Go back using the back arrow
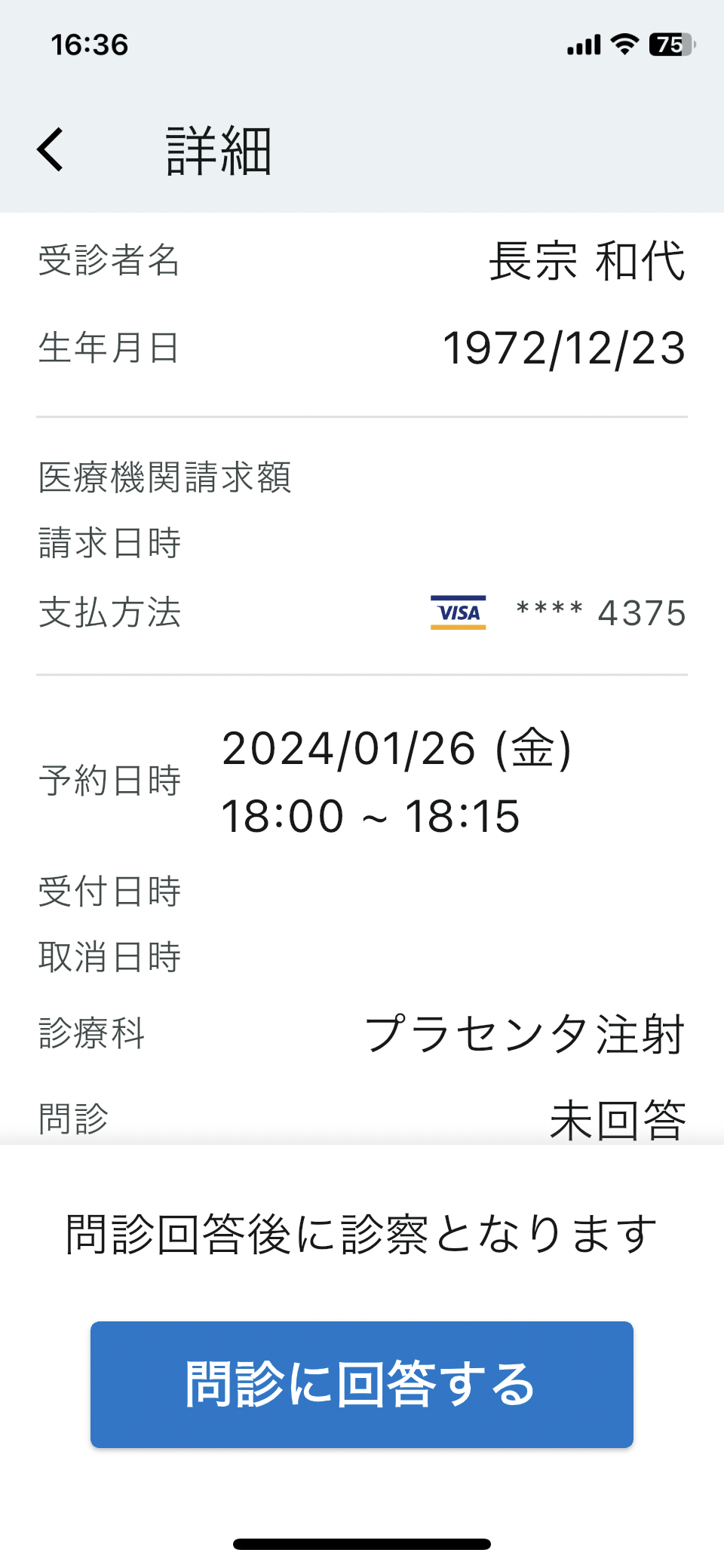The image size is (724, 1568). [51, 149]
